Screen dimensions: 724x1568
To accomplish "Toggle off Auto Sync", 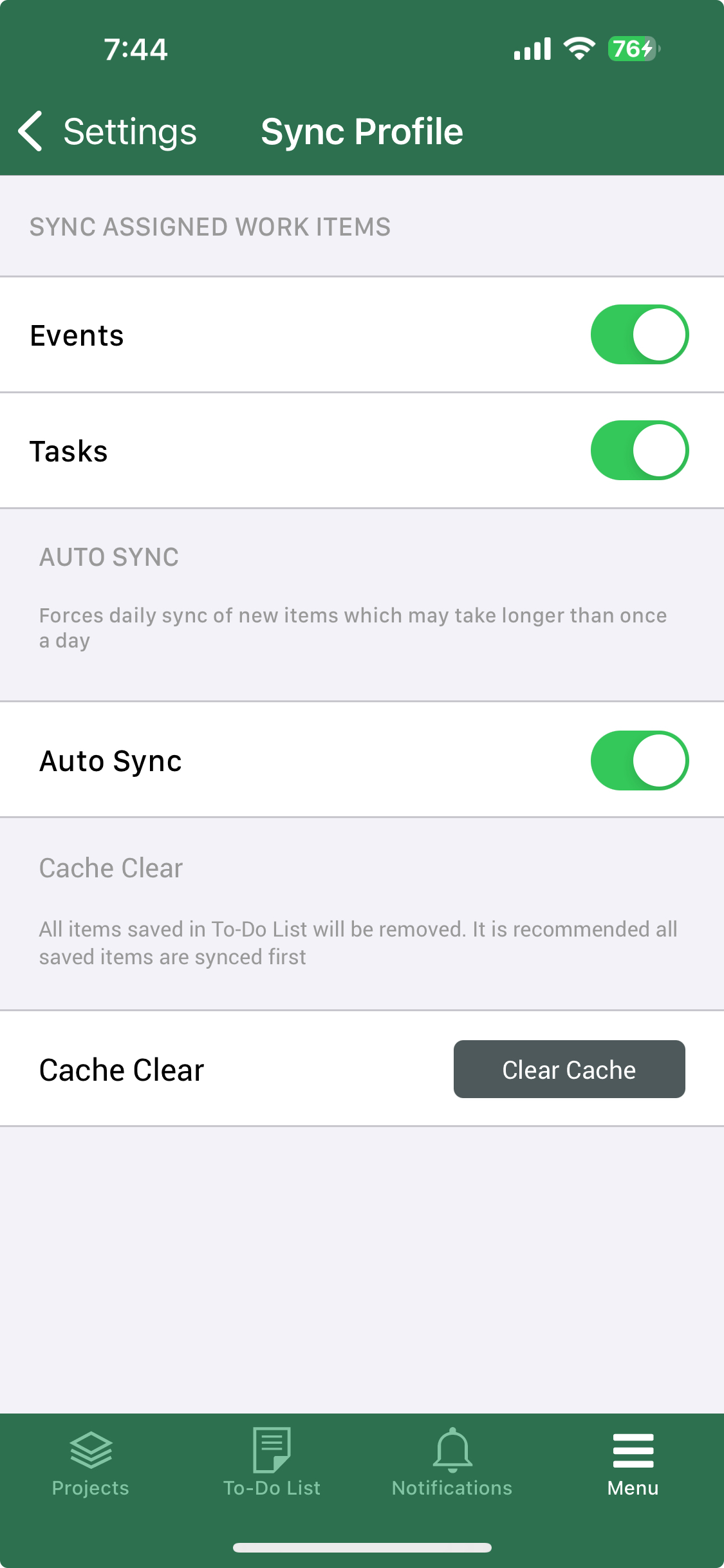I will pyautogui.click(x=639, y=760).
